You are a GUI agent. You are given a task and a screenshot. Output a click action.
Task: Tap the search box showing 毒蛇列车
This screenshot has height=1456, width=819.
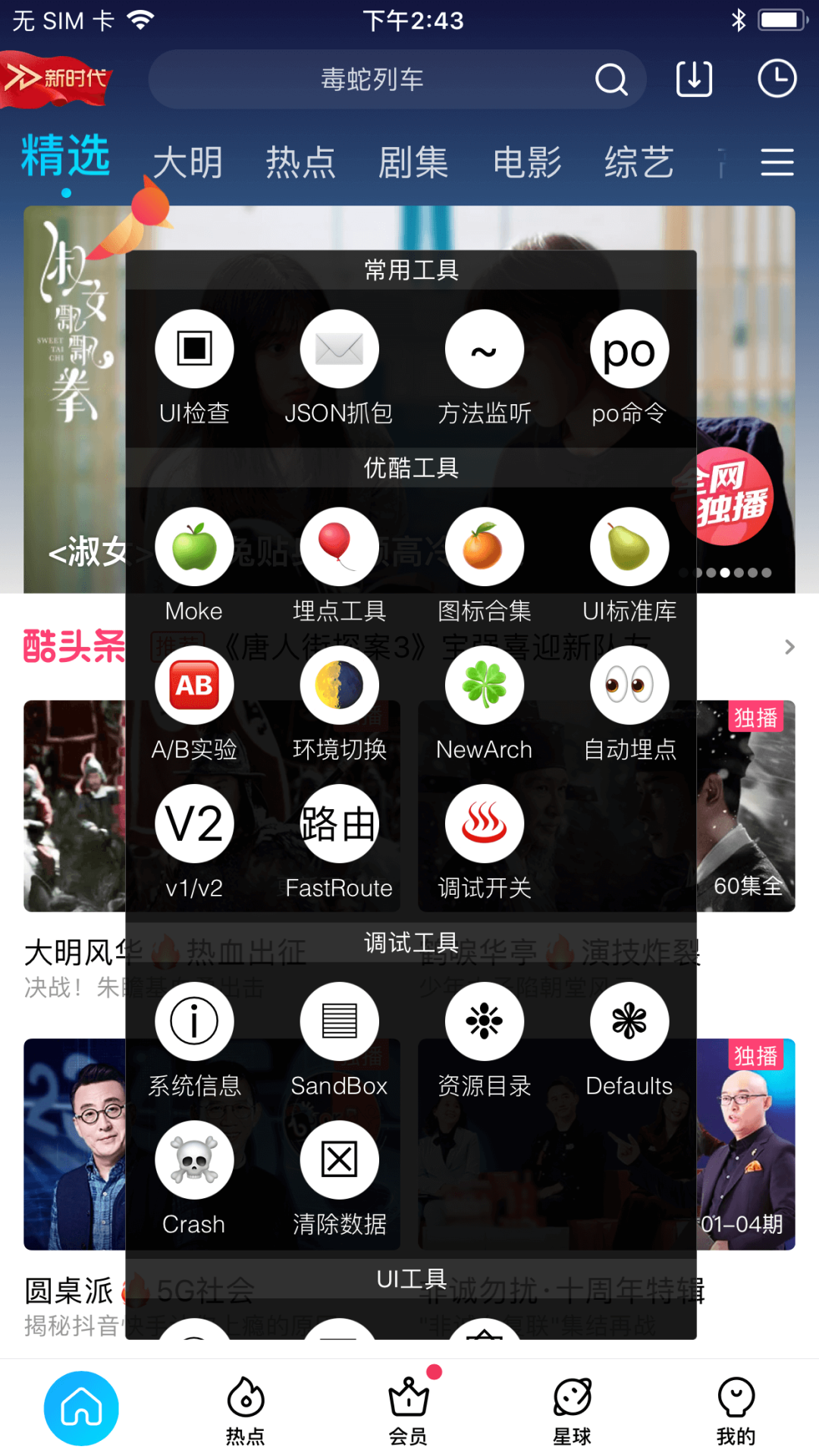click(372, 80)
